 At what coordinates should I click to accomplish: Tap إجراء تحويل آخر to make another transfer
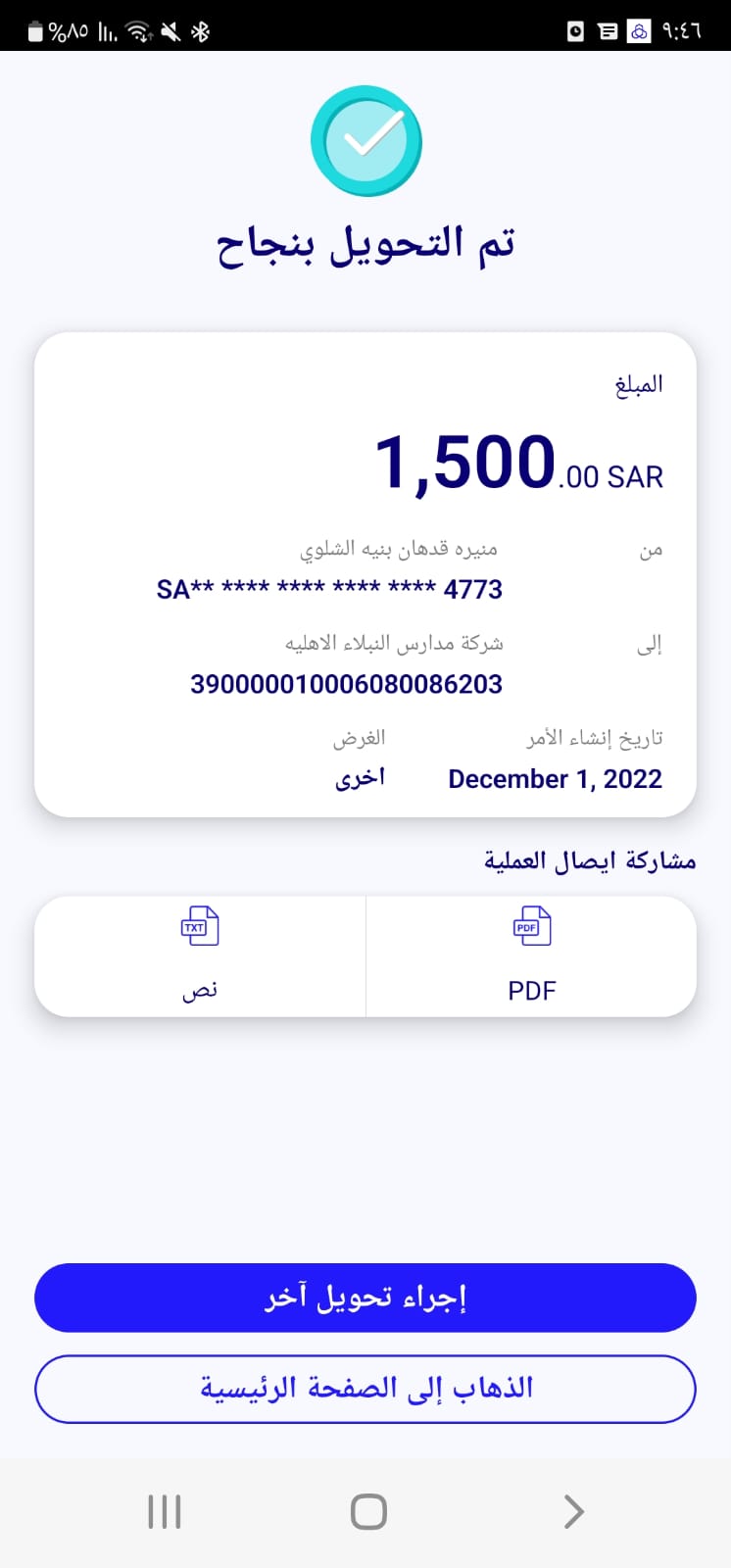tap(365, 1298)
